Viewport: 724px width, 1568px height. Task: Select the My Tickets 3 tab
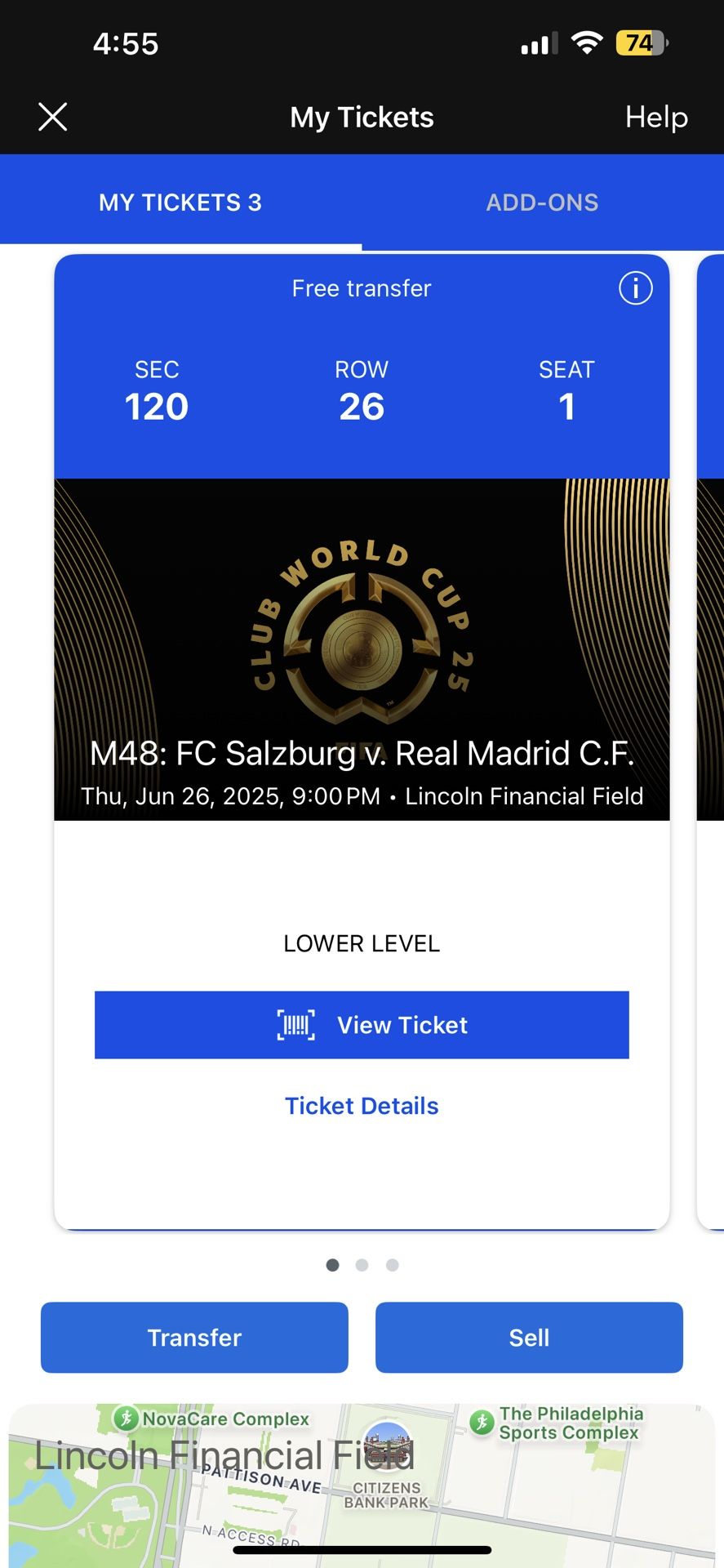coord(180,203)
